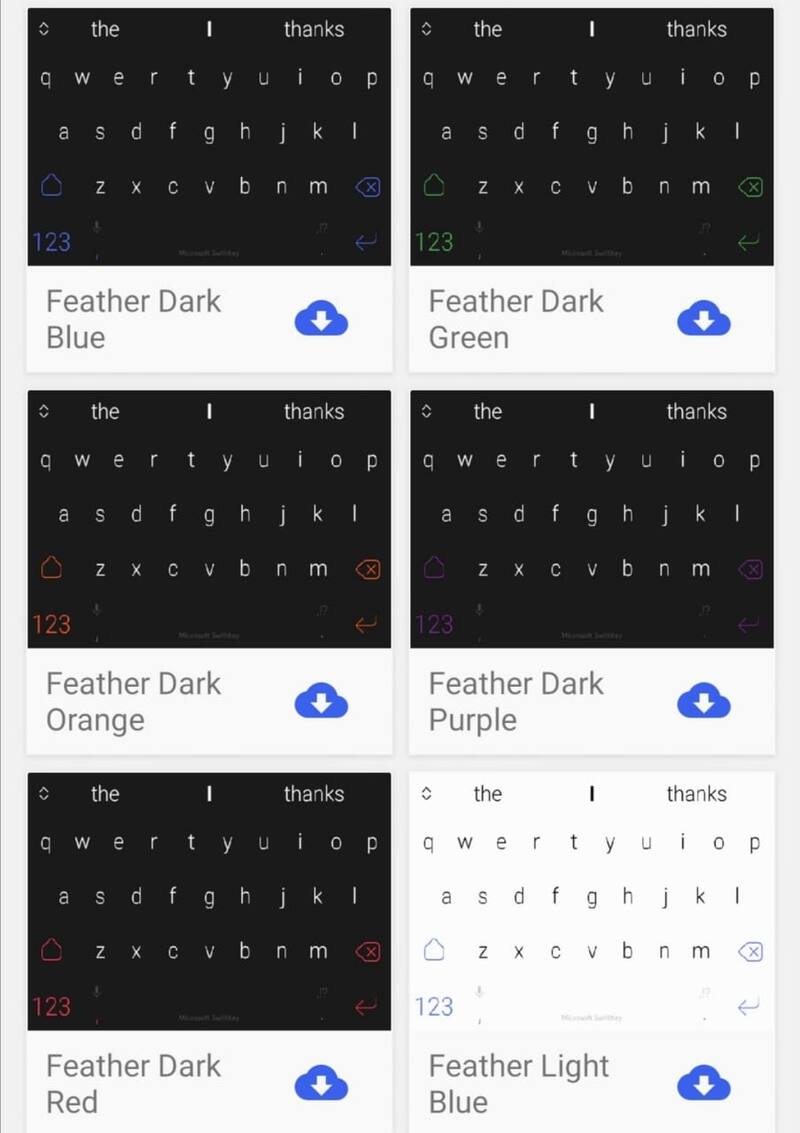
Task: Download the Feather Dark Green theme
Action: (704, 319)
